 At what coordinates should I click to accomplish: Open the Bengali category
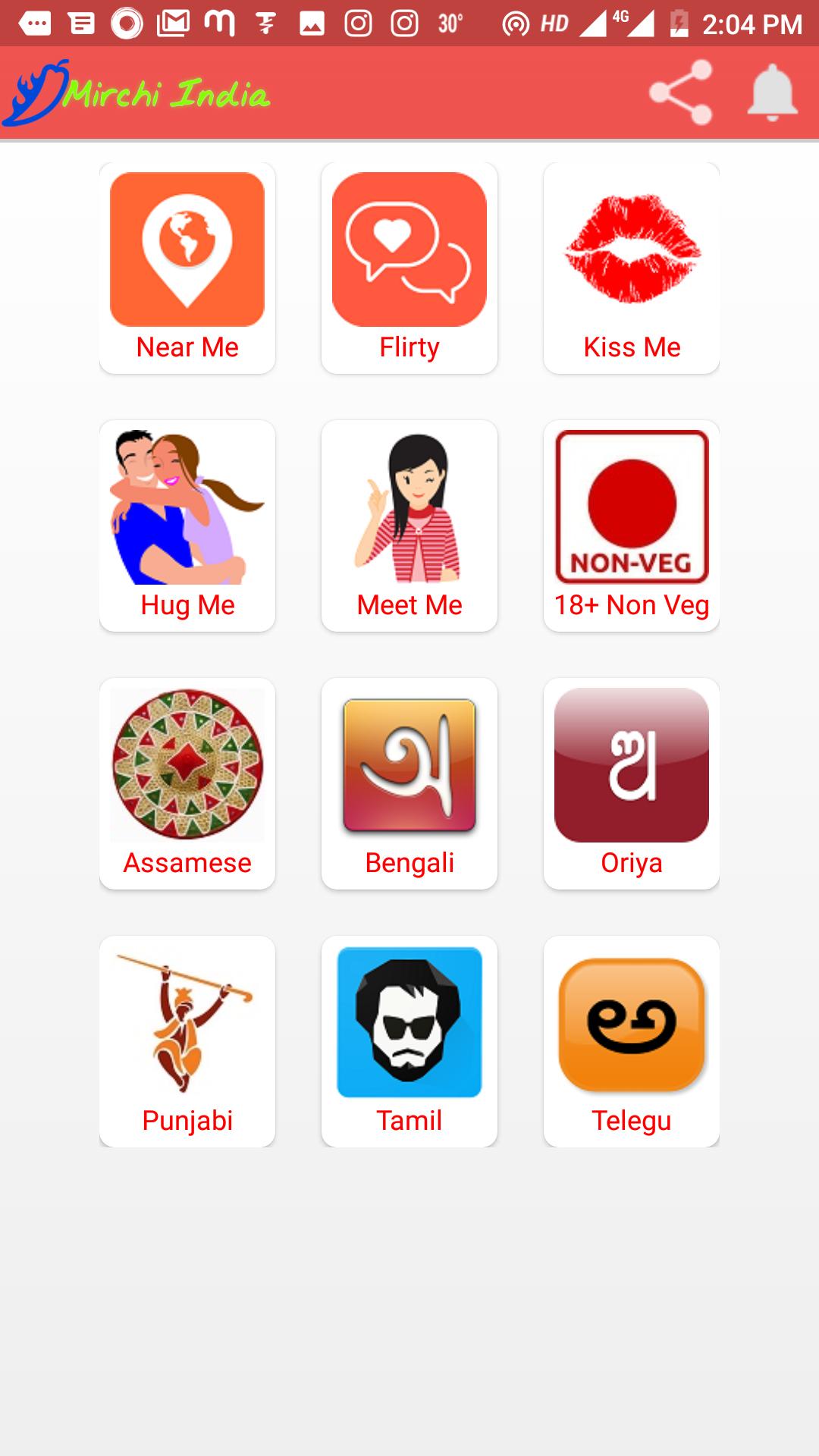[x=409, y=783]
